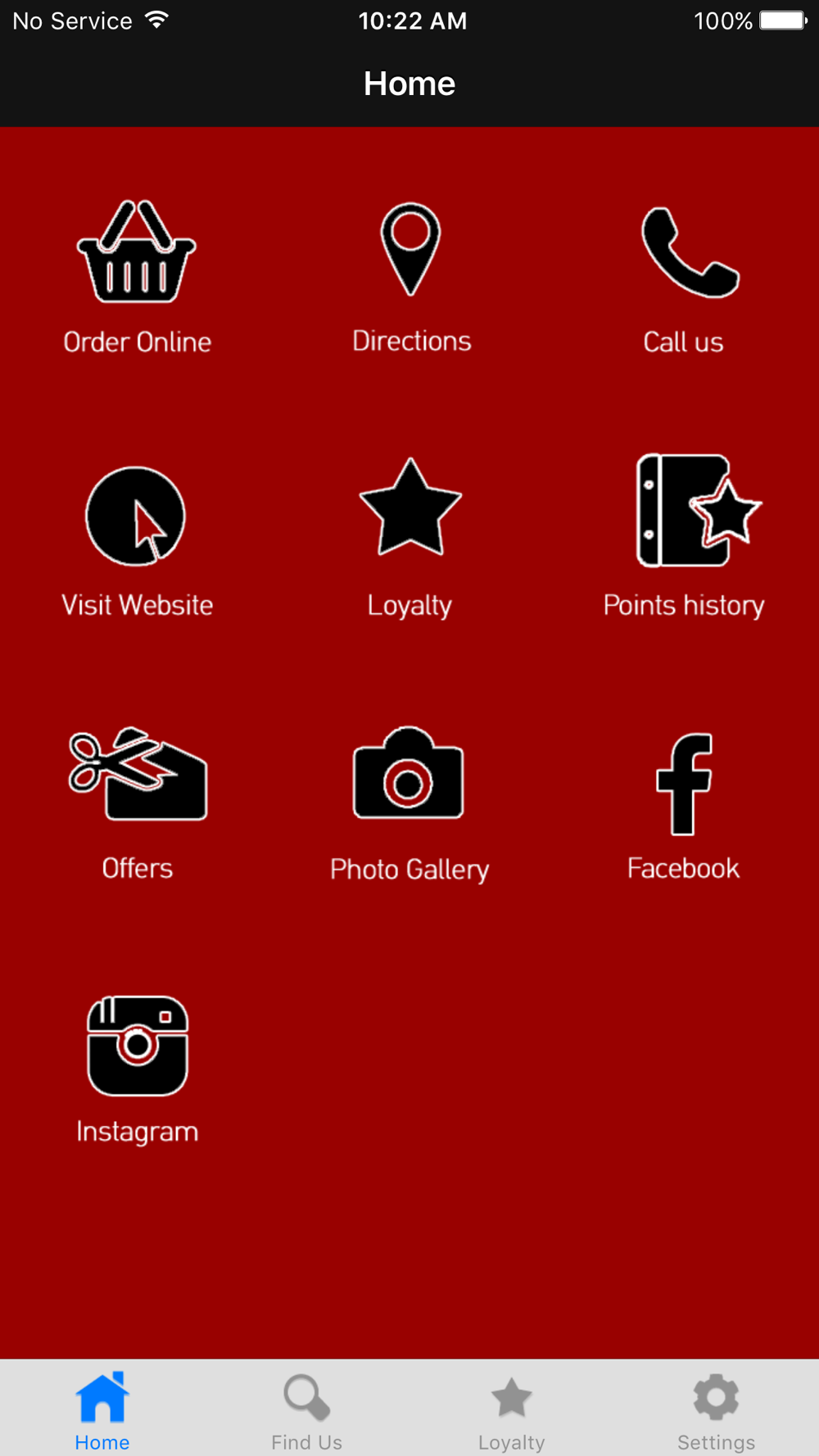View Points history
This screenshot has width=819, height=1456.
pyautogui.click(x=684, y=536)
